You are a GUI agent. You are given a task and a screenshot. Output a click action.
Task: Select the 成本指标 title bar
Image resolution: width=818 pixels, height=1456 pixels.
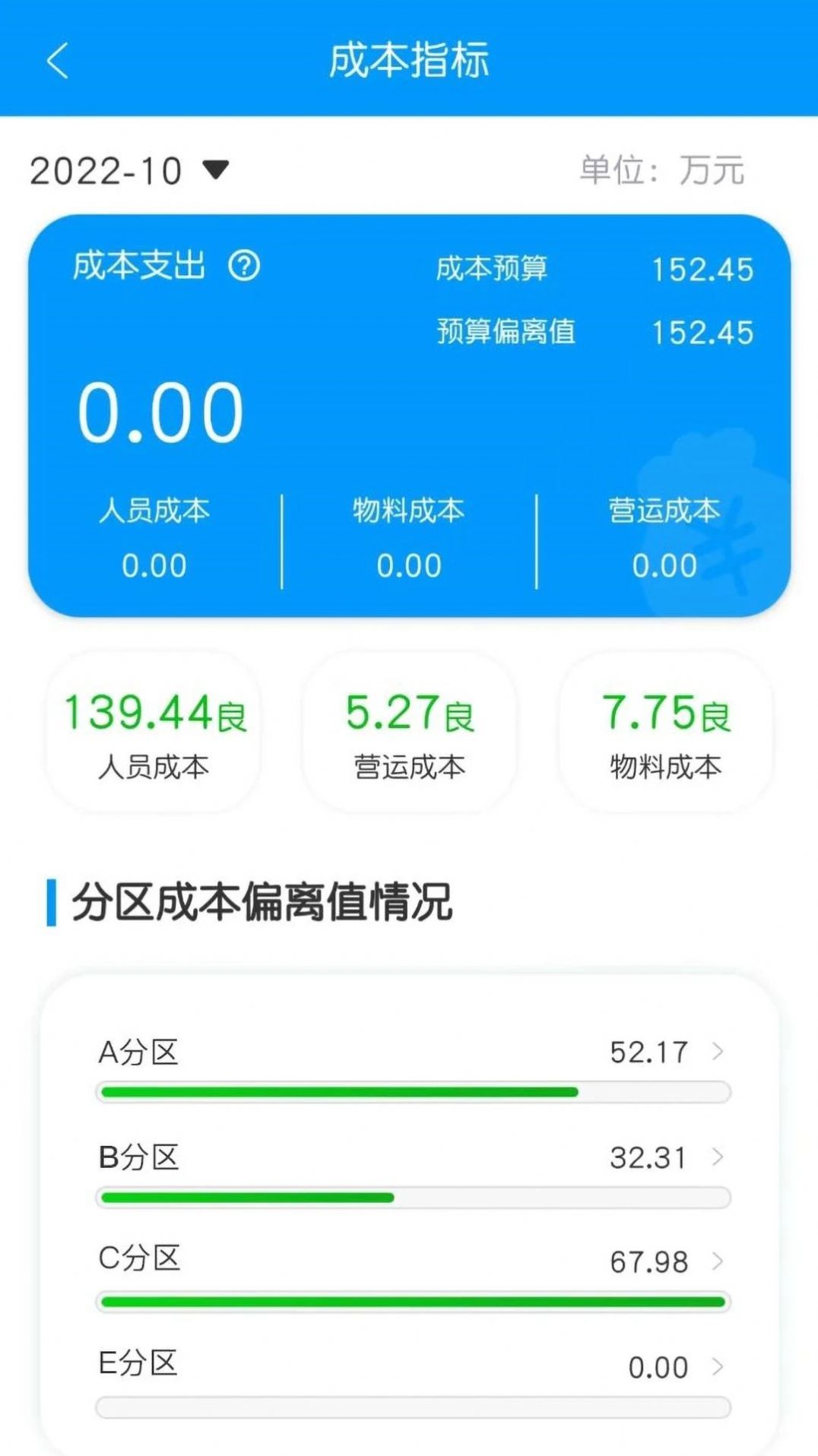[x=408, y=61]
